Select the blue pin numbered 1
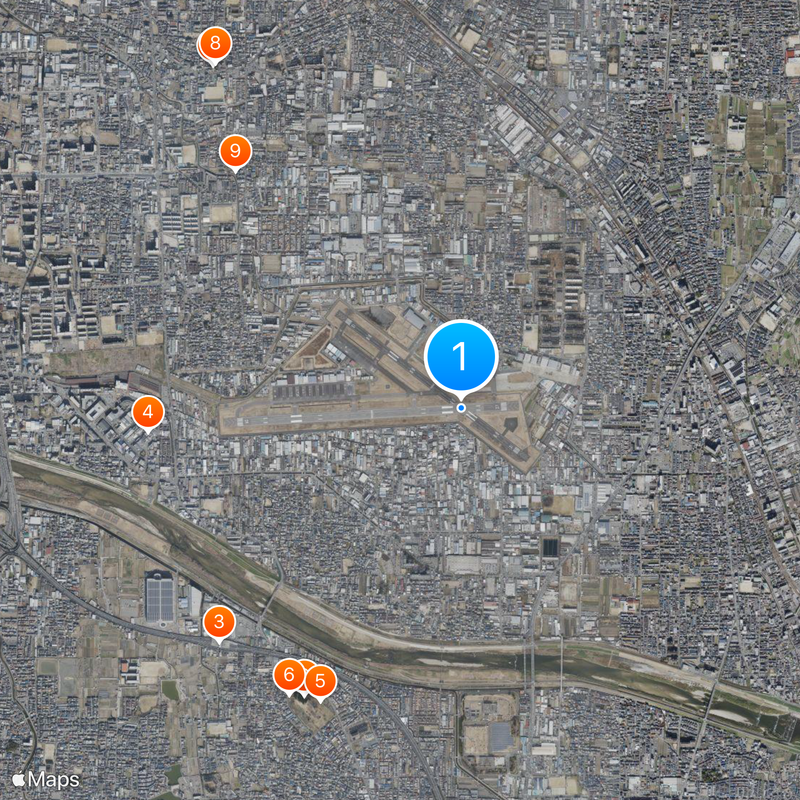Screen dimensions: 800x800 tap(461, 356)
